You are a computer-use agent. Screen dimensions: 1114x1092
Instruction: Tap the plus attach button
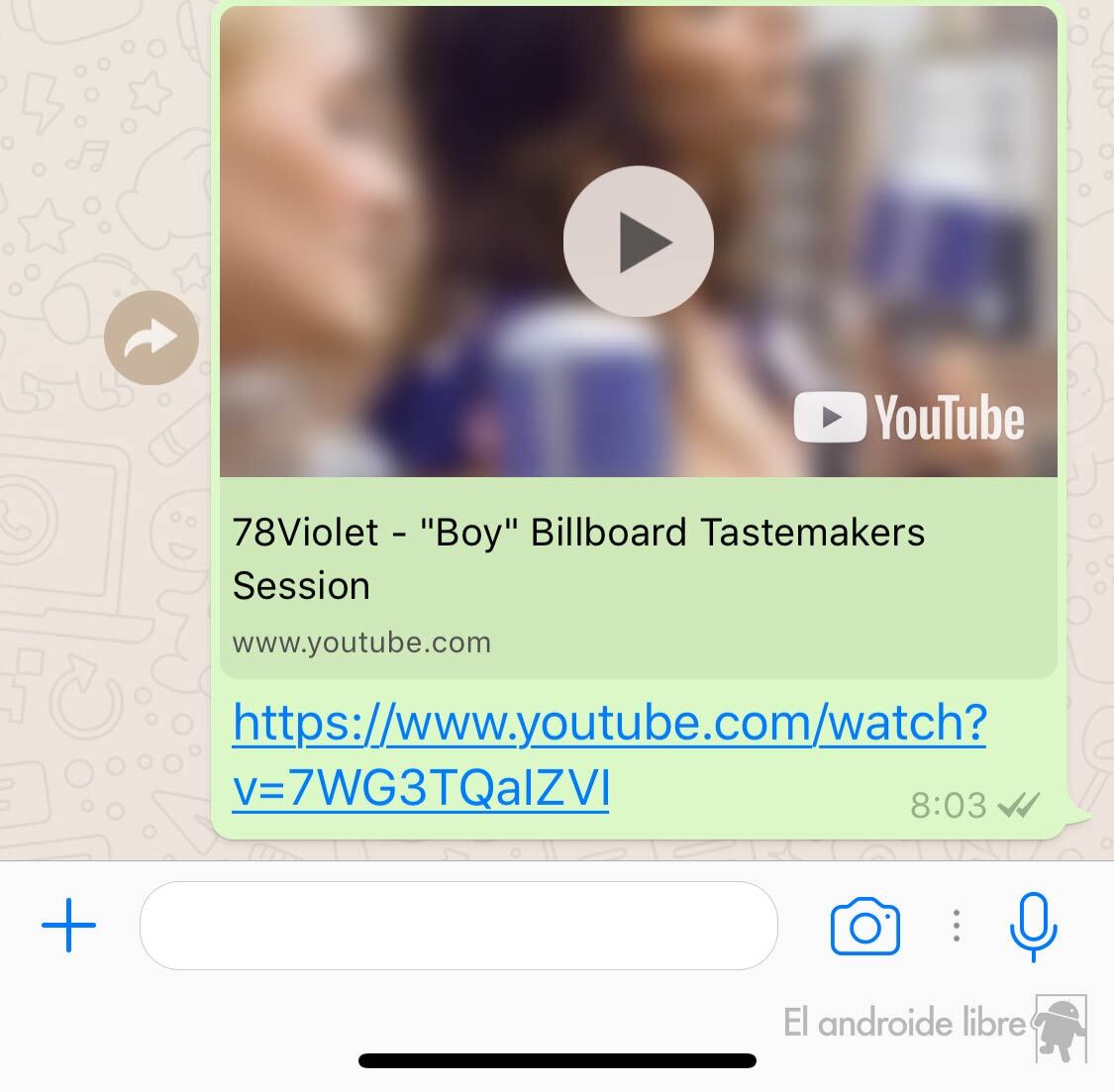pyautogui.click(x=68, y=926)
